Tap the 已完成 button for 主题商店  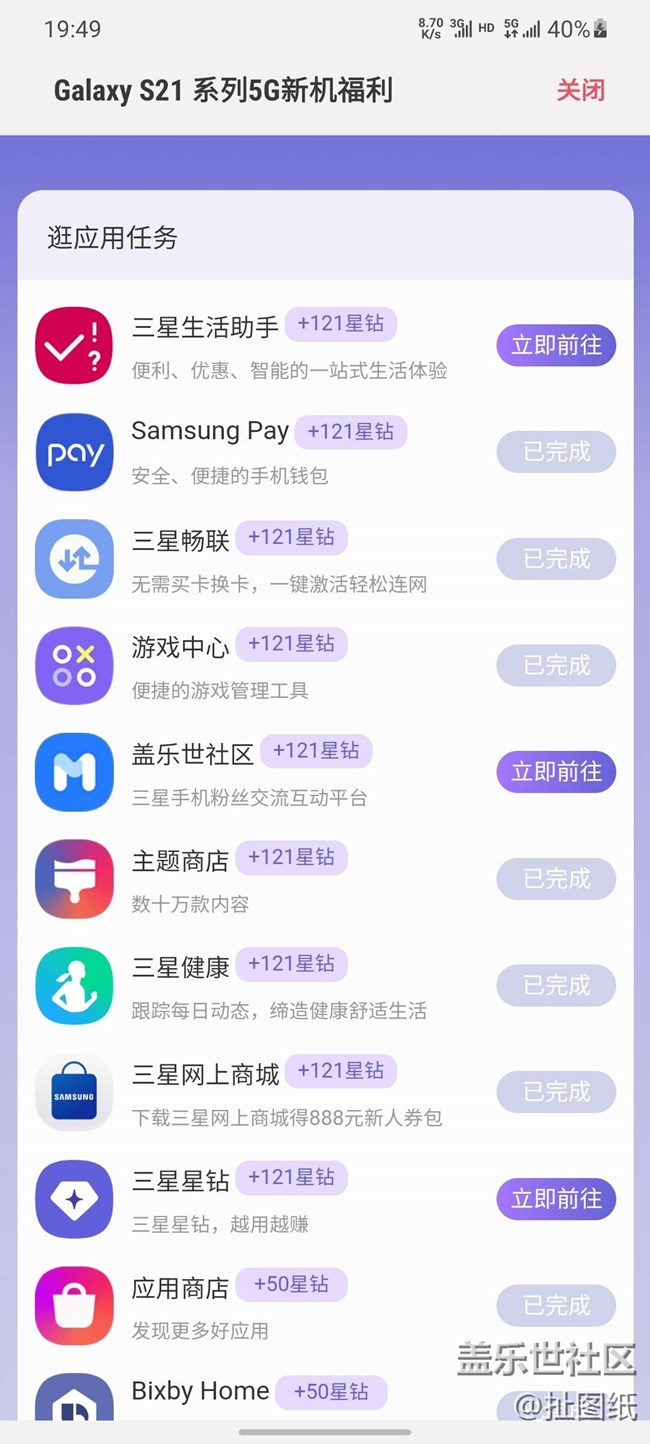click(556, 879)
